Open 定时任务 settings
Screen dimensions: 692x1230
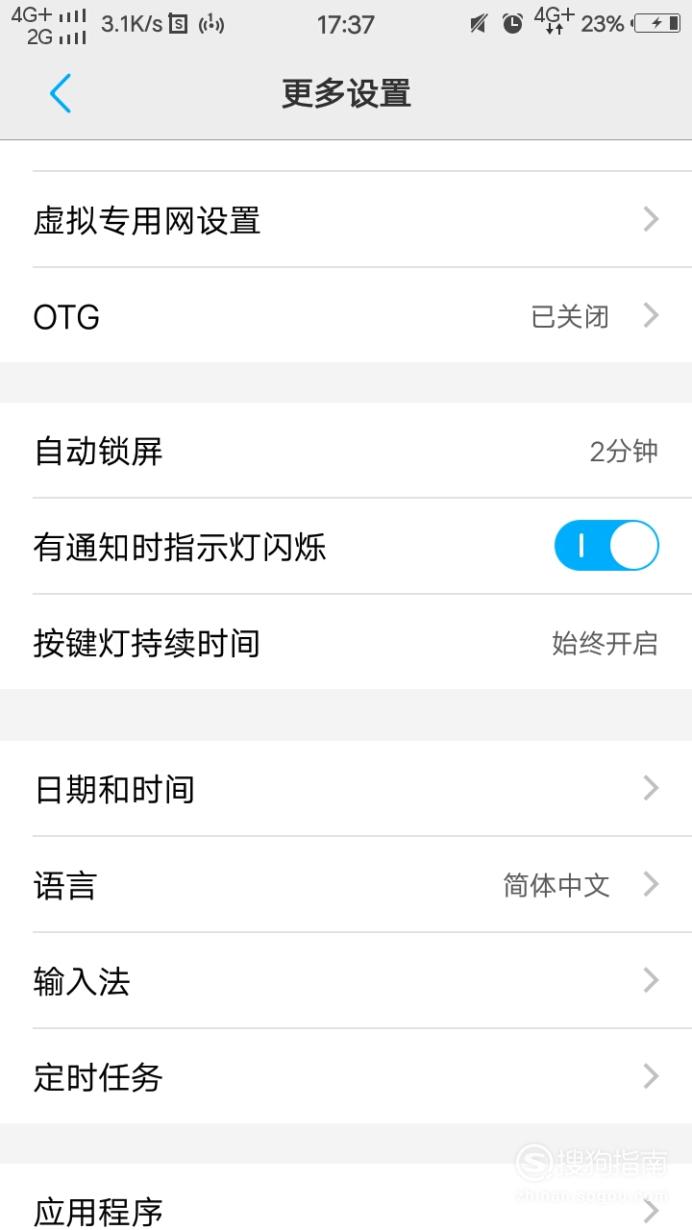click(x=346, y=1077)
